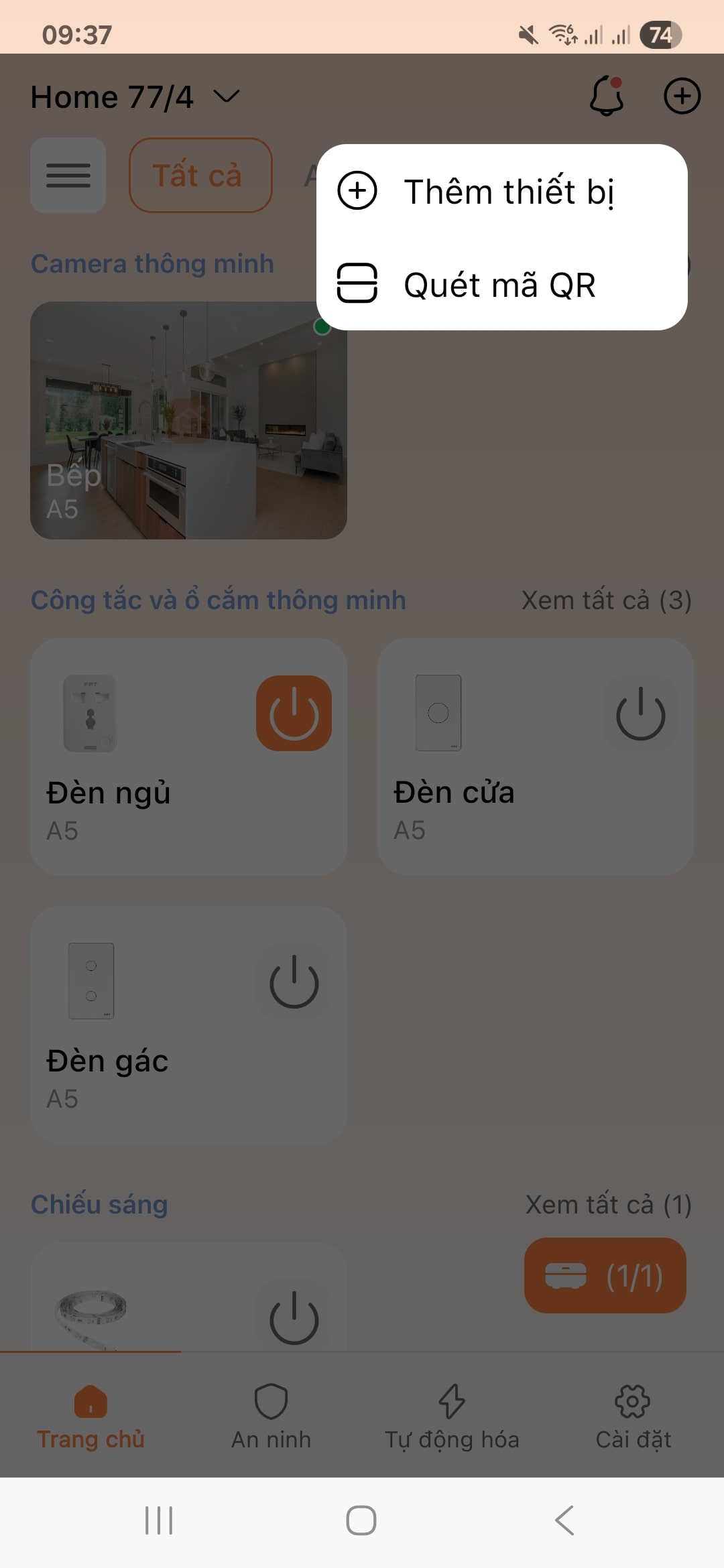The width and height of the screenshot is (724, 1568).
Task: Open the notifications bell
Action: tap(606, 96)
